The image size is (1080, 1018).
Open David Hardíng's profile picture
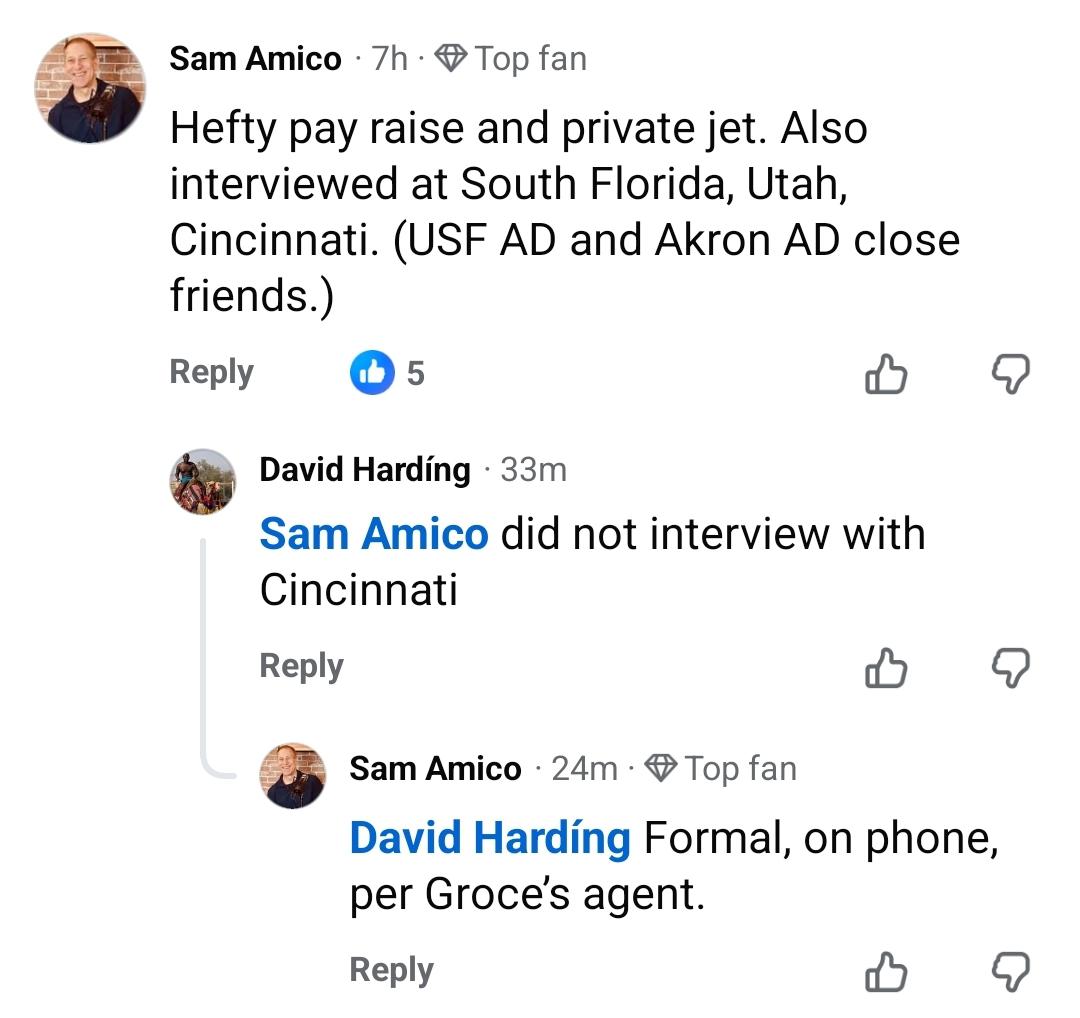point(202,481)
